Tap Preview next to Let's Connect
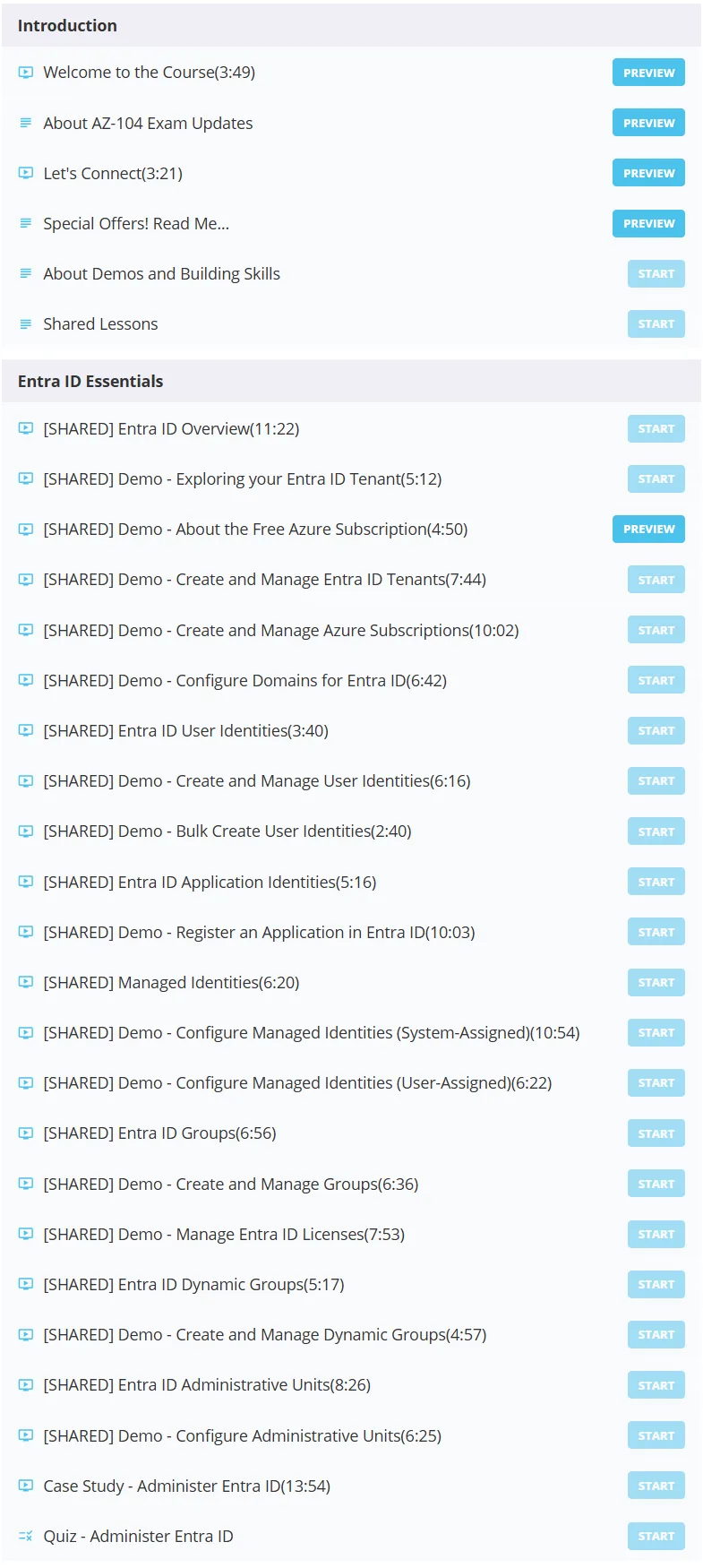The width and height of the screenshot is (703, 1568). point(648,173)
